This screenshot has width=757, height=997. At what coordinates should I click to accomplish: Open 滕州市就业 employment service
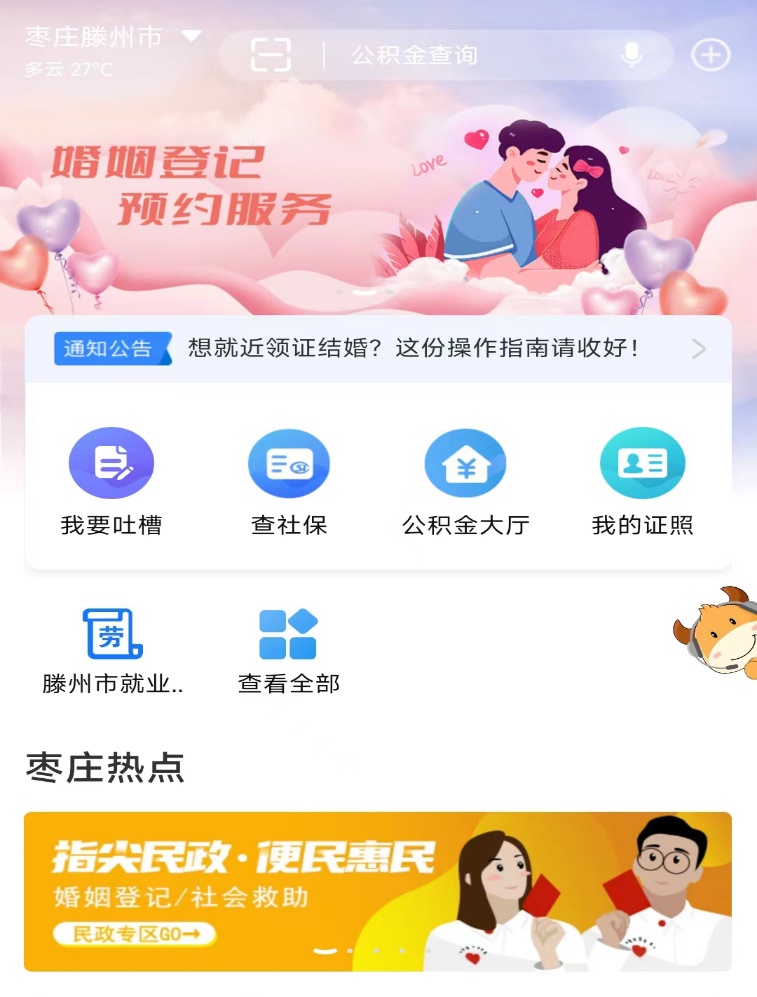112,652
